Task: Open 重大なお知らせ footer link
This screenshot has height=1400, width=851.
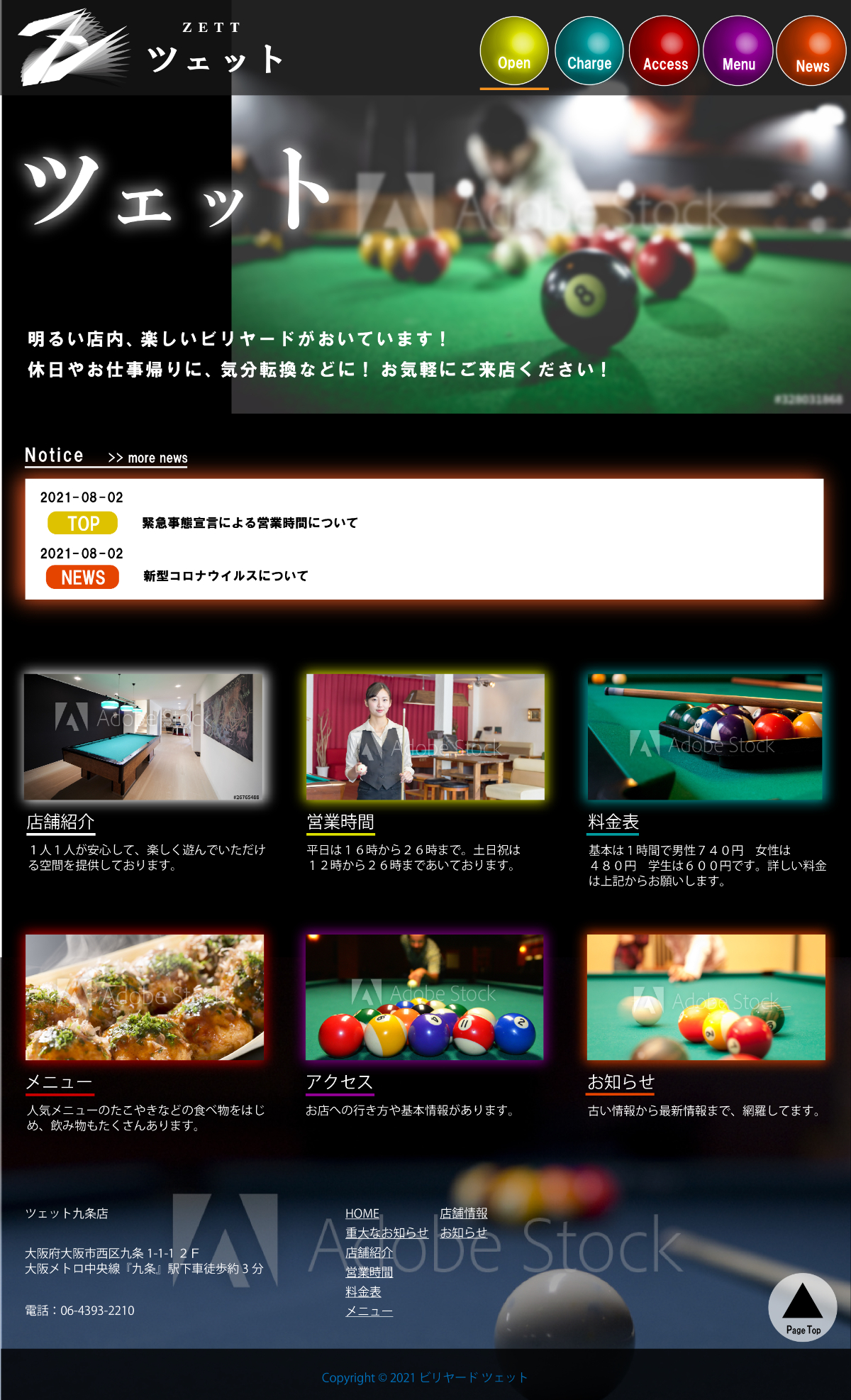Action: tap(386, 1233)
